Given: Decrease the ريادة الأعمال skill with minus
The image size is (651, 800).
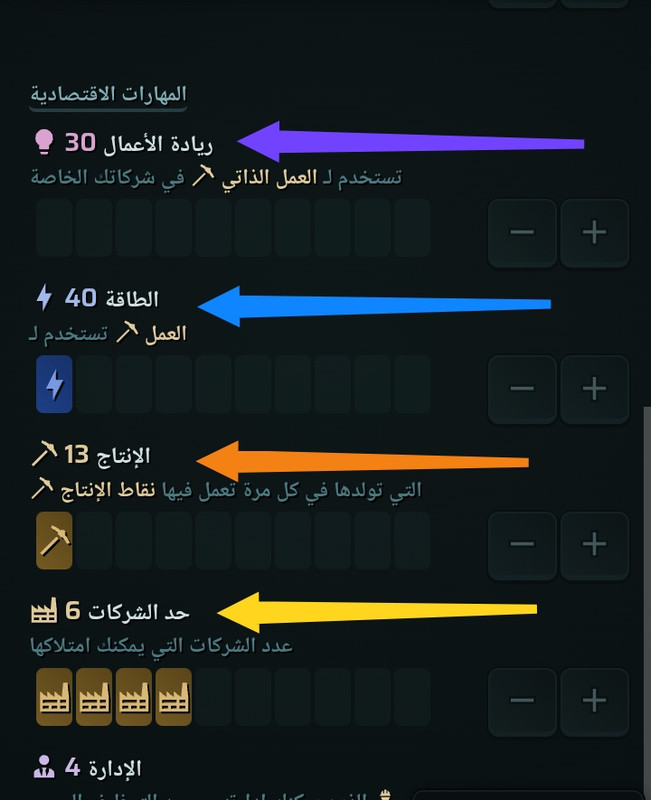Looking at the screenshot, I should 522,233.
